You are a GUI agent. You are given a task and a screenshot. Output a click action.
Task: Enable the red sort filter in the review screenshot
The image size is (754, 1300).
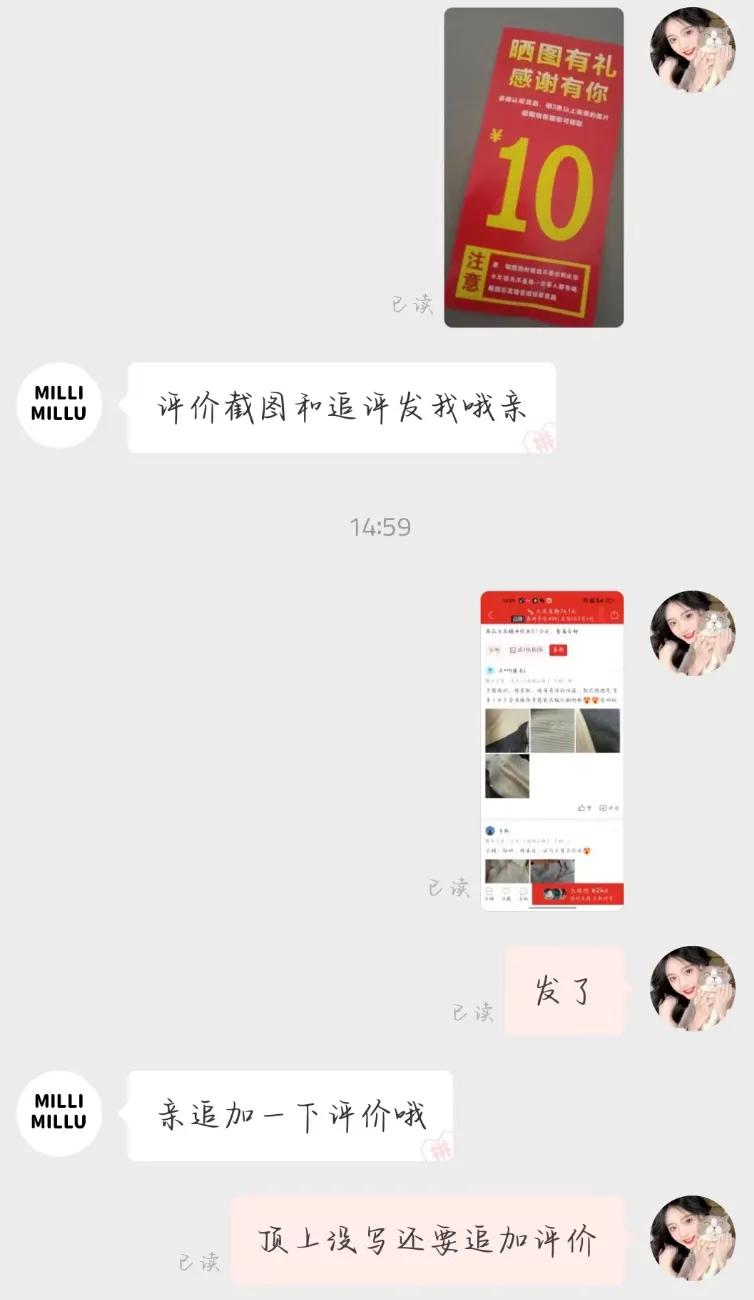[x=558, y=650]
